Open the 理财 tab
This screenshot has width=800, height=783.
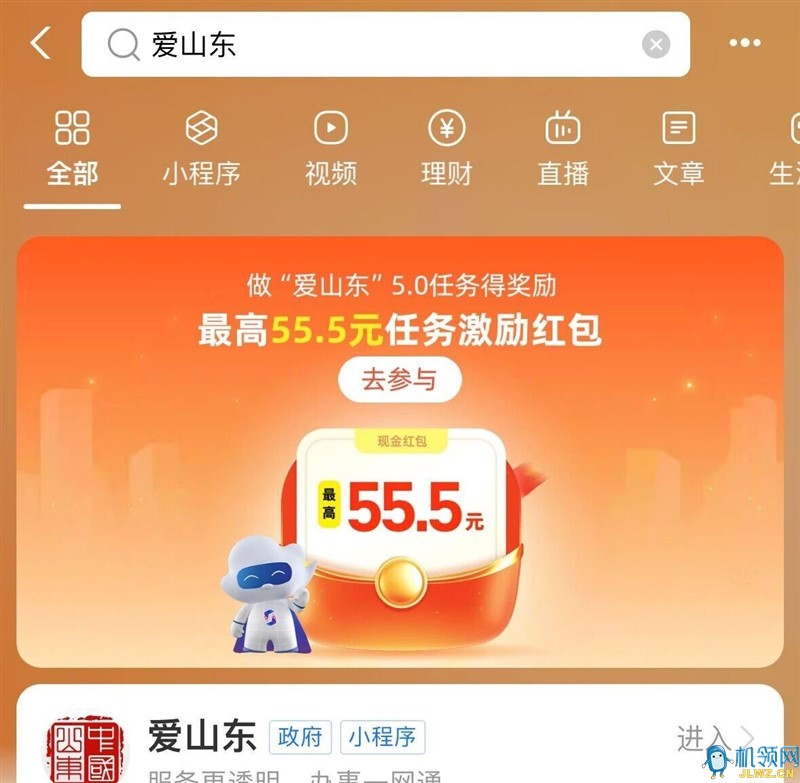click(x=446, y=150)
